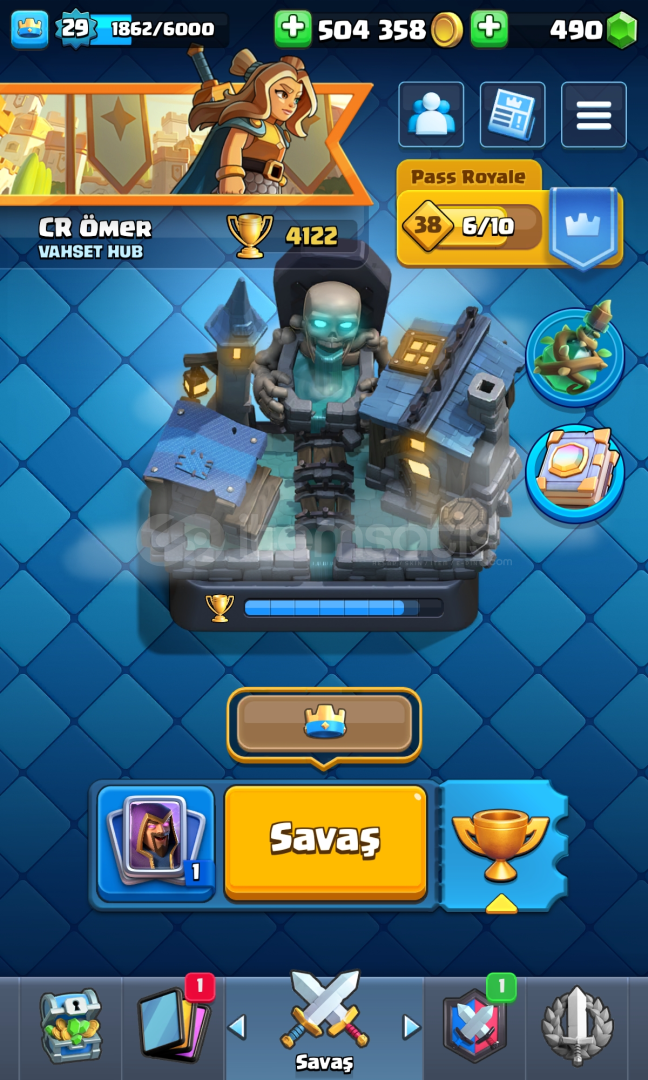Switch to the Shop chest tab
The image size is (648, 1080).
click(70, 1026)
